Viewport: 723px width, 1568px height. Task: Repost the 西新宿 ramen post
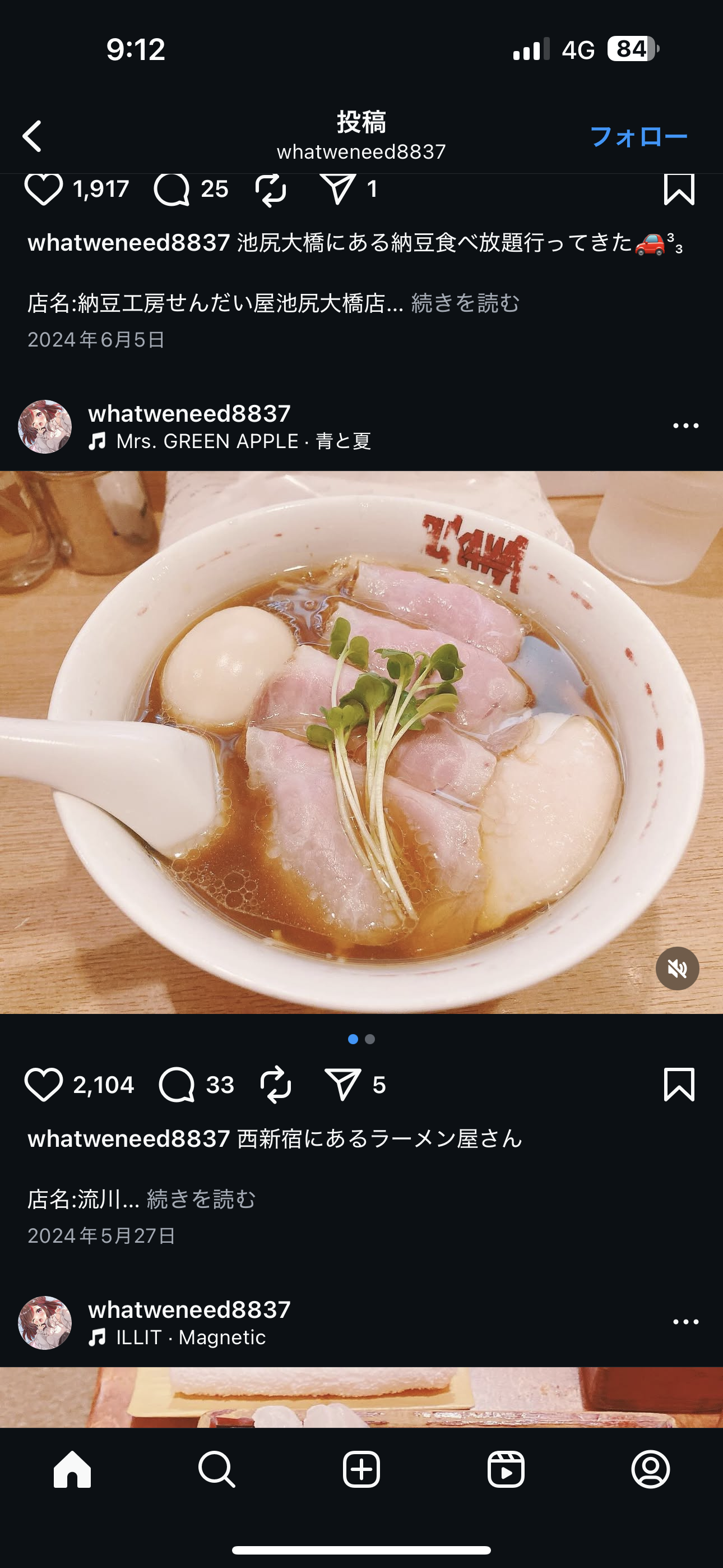276,1084
